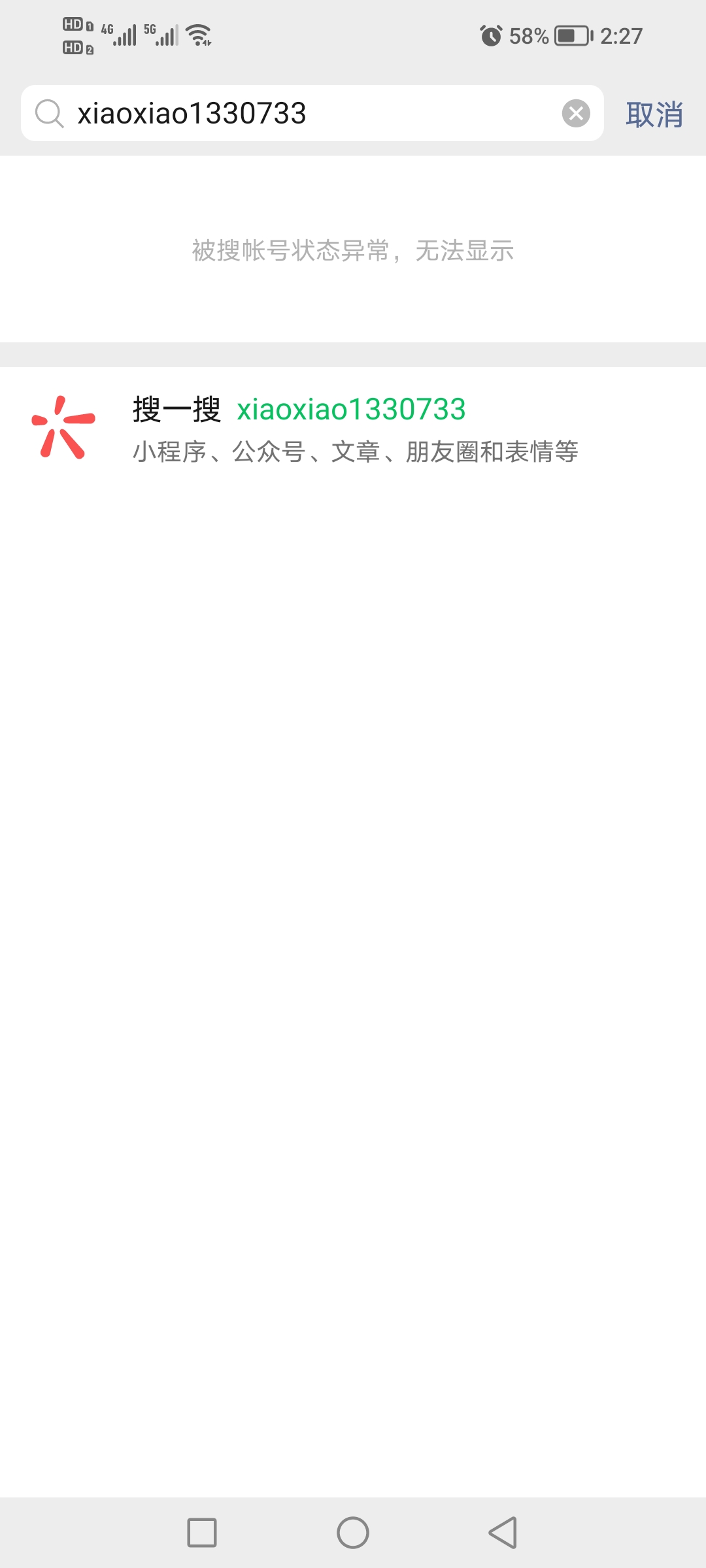Open 搜一搜 results for xiaoxiao1330733
Screen dimensions: 706x1568
(x=353, y=428)
